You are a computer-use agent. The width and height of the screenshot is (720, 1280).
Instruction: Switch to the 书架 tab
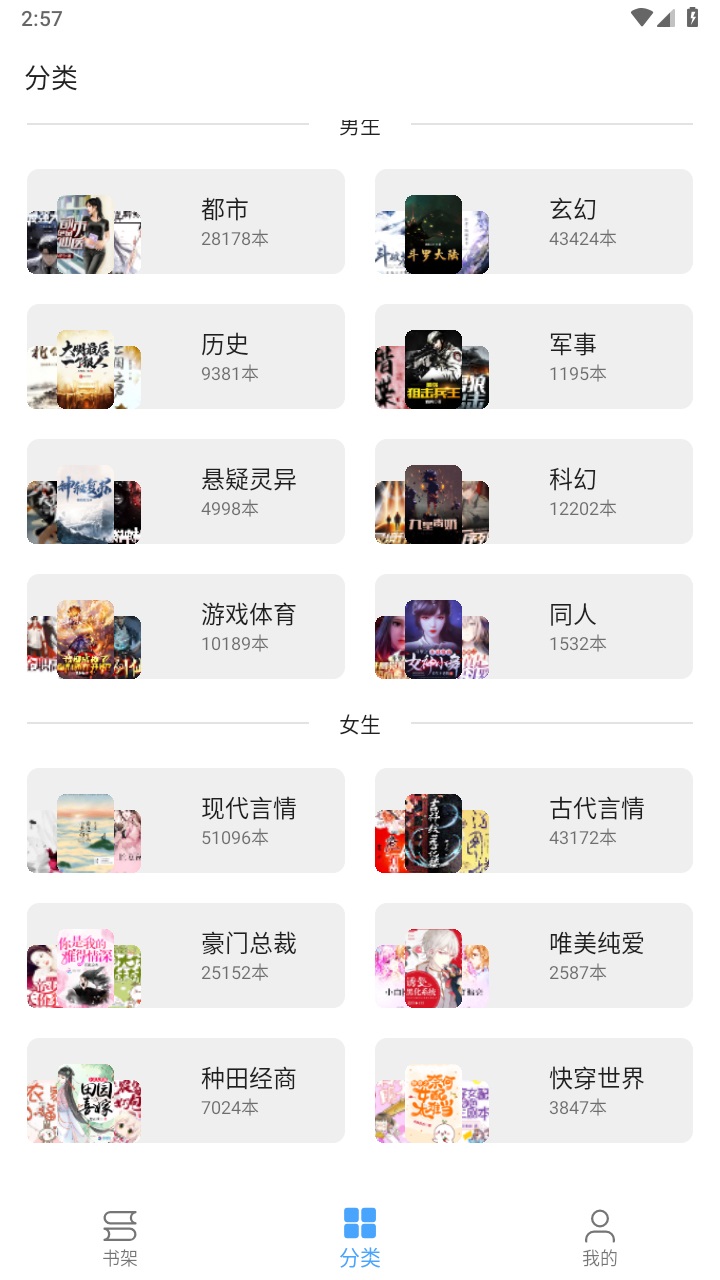click(120, 1237)
